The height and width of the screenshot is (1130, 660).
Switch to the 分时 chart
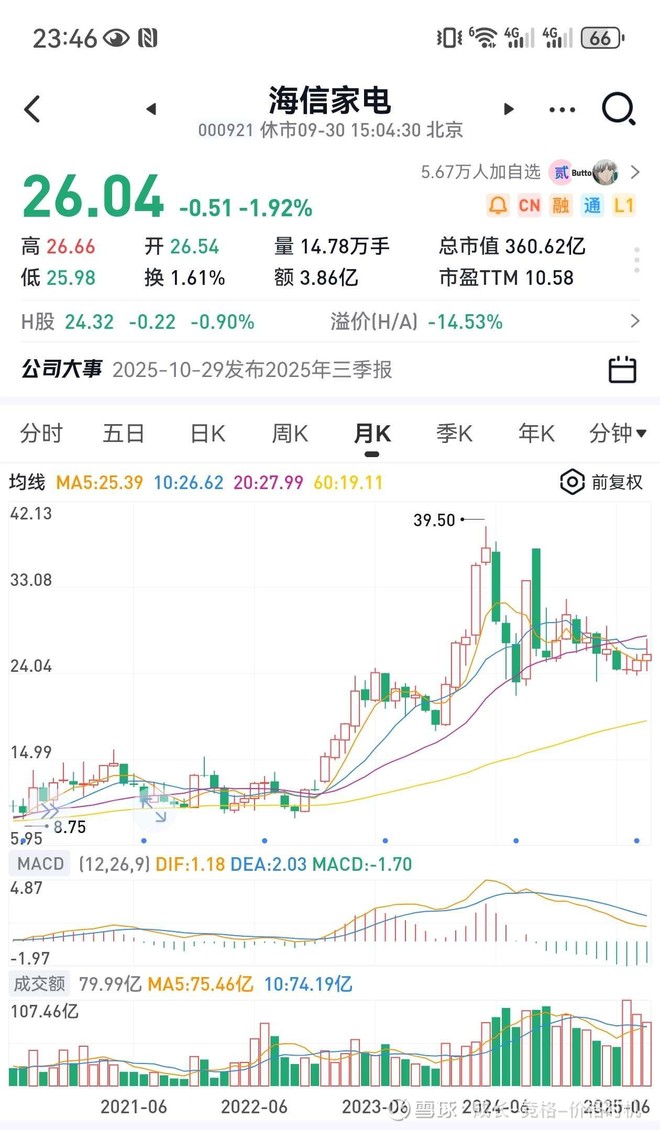41,433
